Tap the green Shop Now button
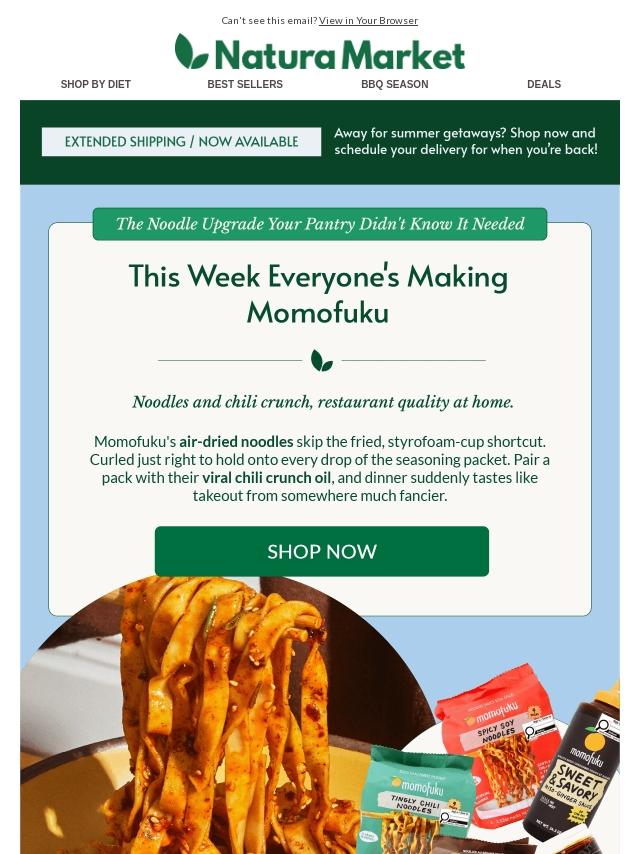 (x=322, y=551)
